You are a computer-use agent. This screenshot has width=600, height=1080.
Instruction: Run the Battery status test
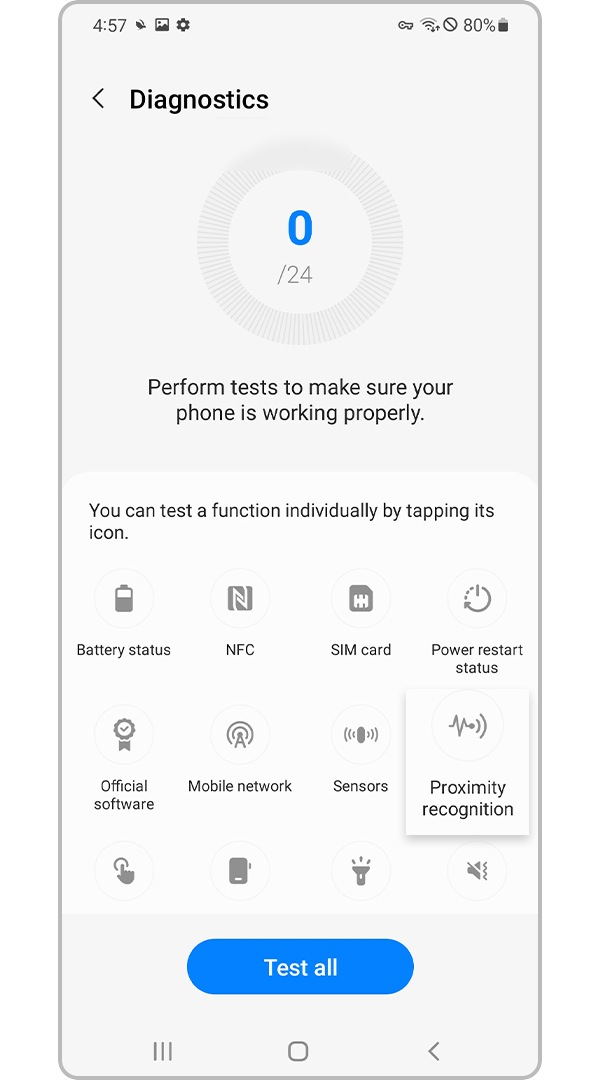(x=124, y=599)
